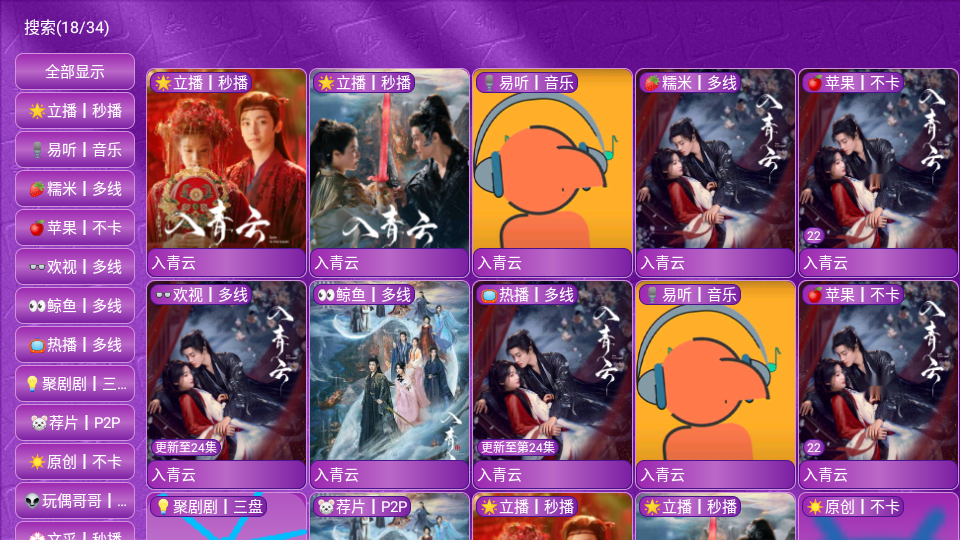
Task: Open the 入青云 card tagged 热播｜多线
Action: 552,384
